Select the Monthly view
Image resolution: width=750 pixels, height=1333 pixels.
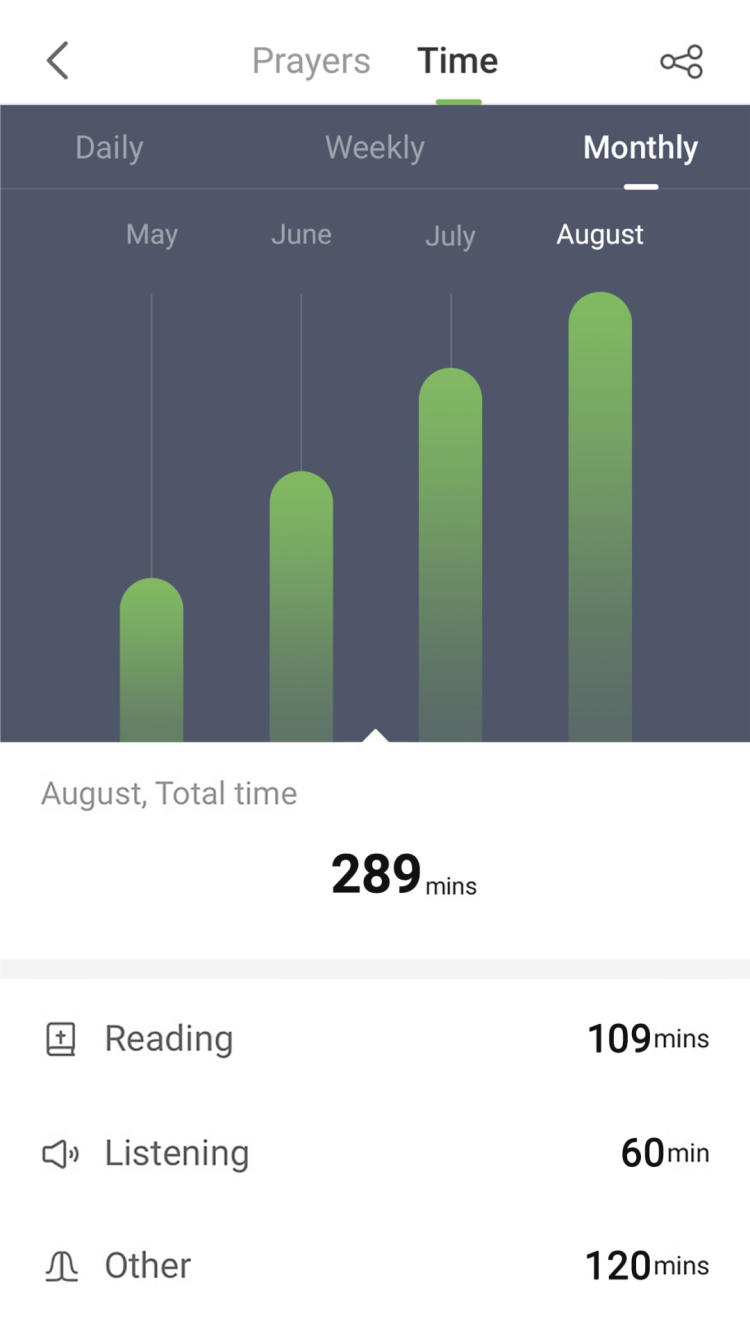pos(640,148)
